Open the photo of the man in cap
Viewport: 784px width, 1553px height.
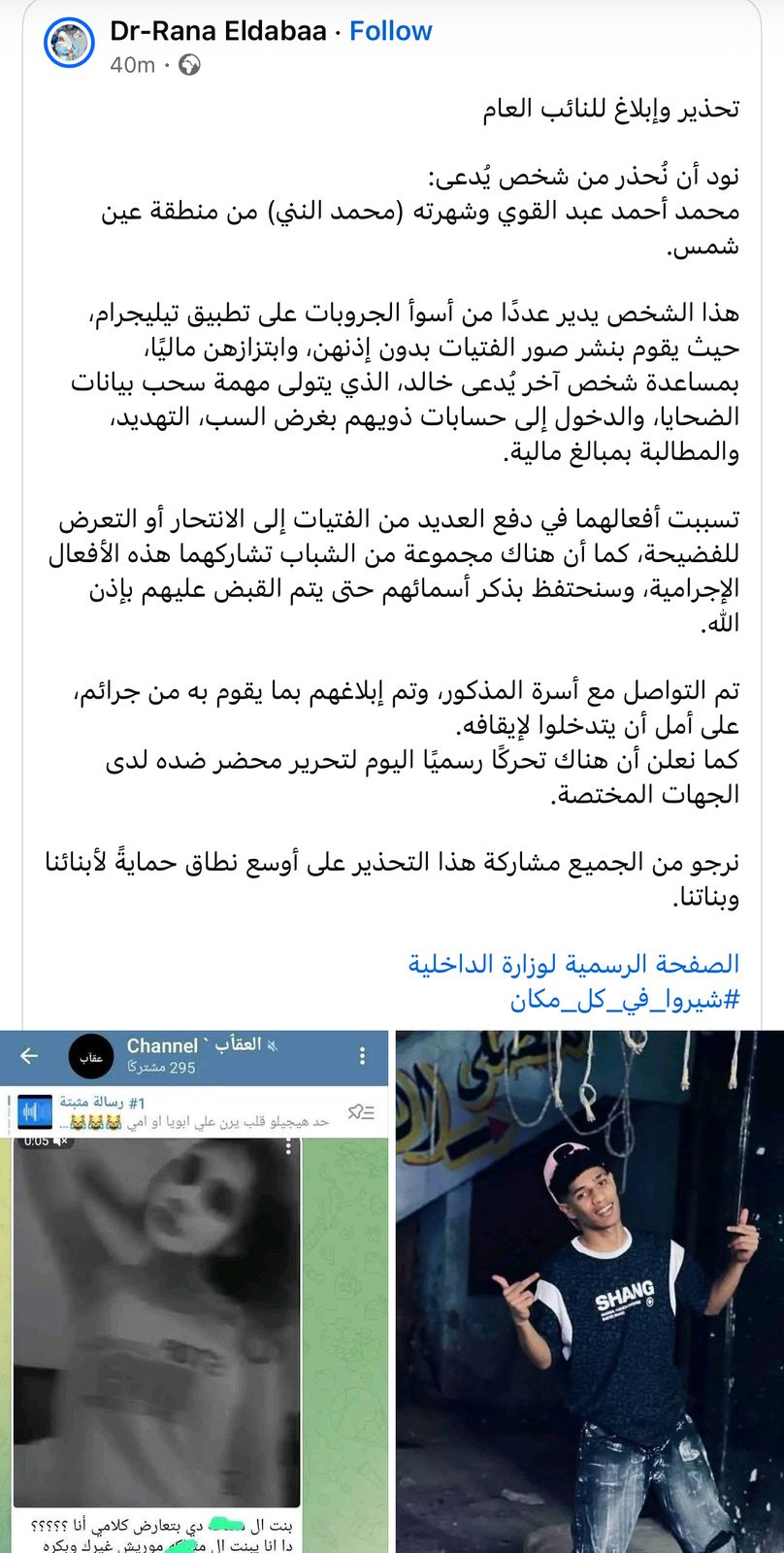click(589, 1291)
